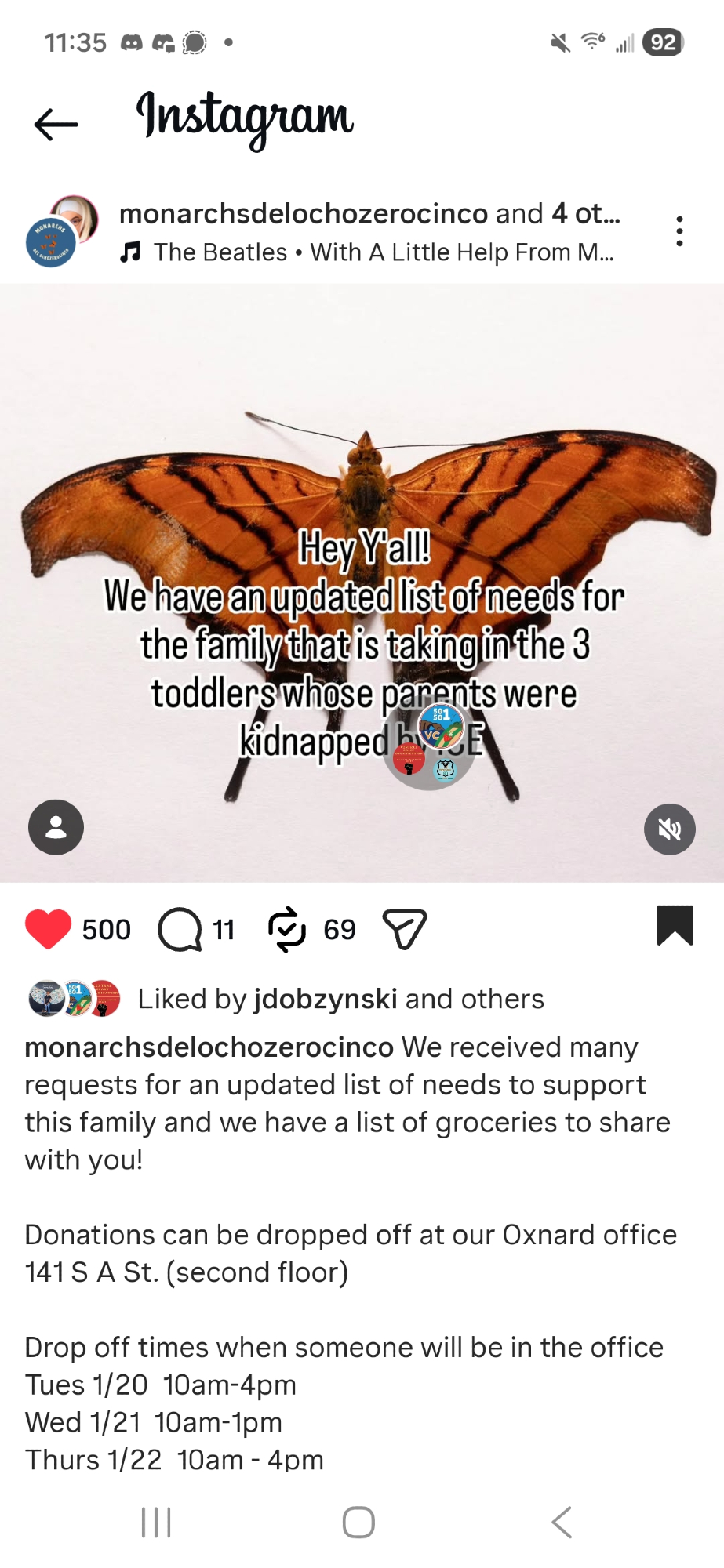
Task: View likes by jdobzynski and others
Action: pyautogui.click(x=340, y=999)
